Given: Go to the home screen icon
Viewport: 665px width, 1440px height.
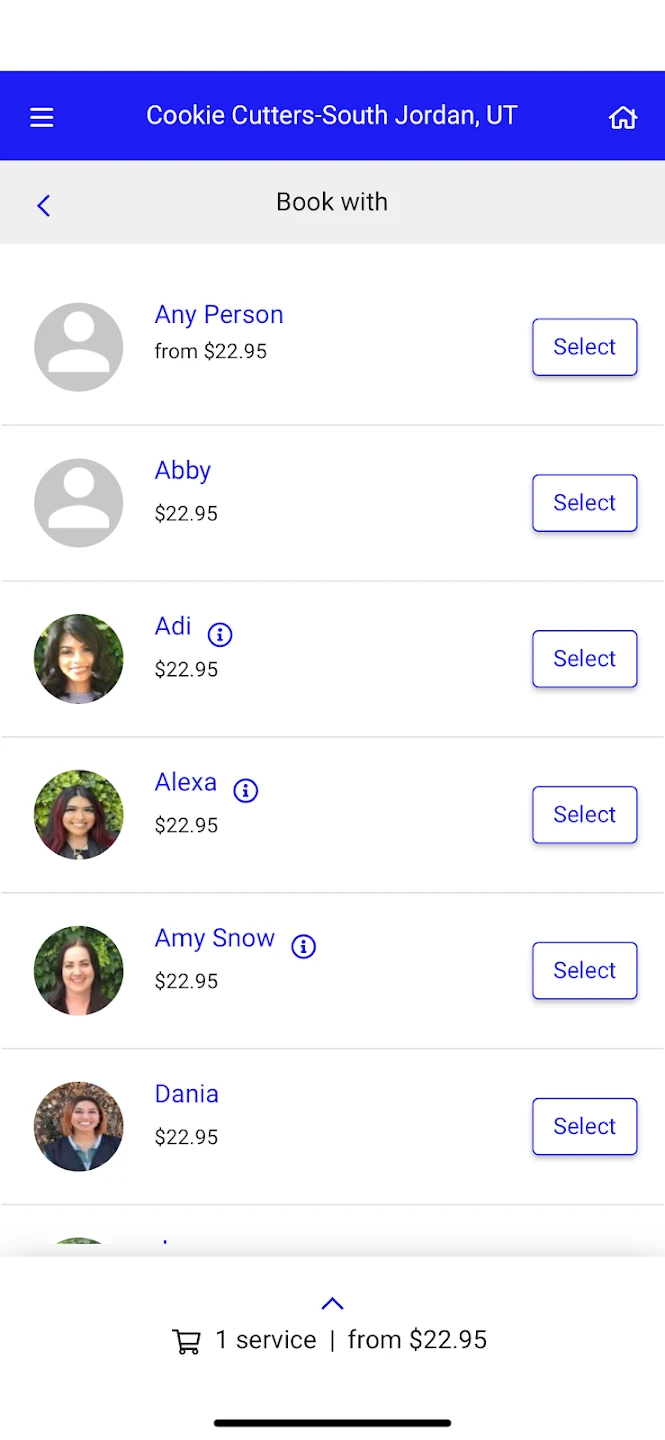Looking at the screenshot, I should pos(623,118).
